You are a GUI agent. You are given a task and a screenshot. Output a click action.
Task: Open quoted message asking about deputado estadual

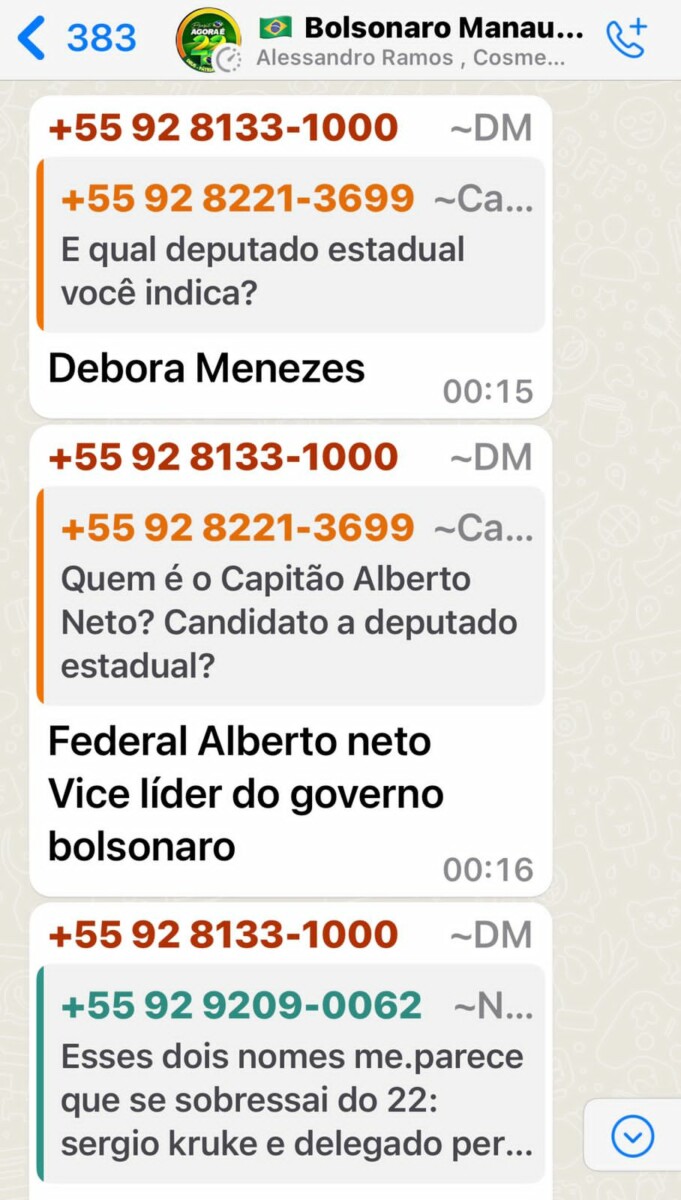point(291,245)
